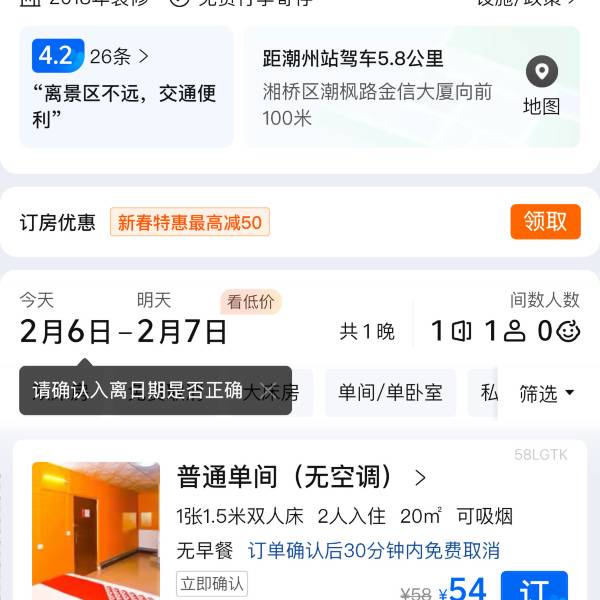Select the 单间/单卧室 filter chip
Viewport: 600px width, 600px height.
tap(390, 393)
